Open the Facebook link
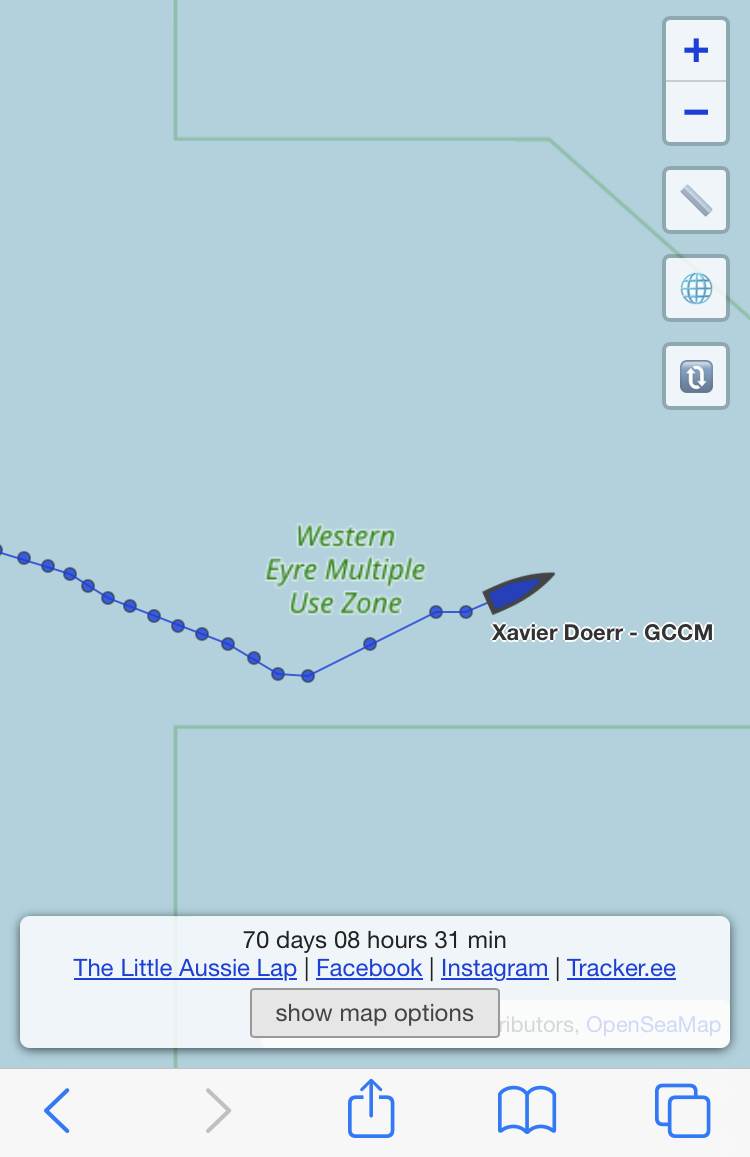 pos(369,968)
